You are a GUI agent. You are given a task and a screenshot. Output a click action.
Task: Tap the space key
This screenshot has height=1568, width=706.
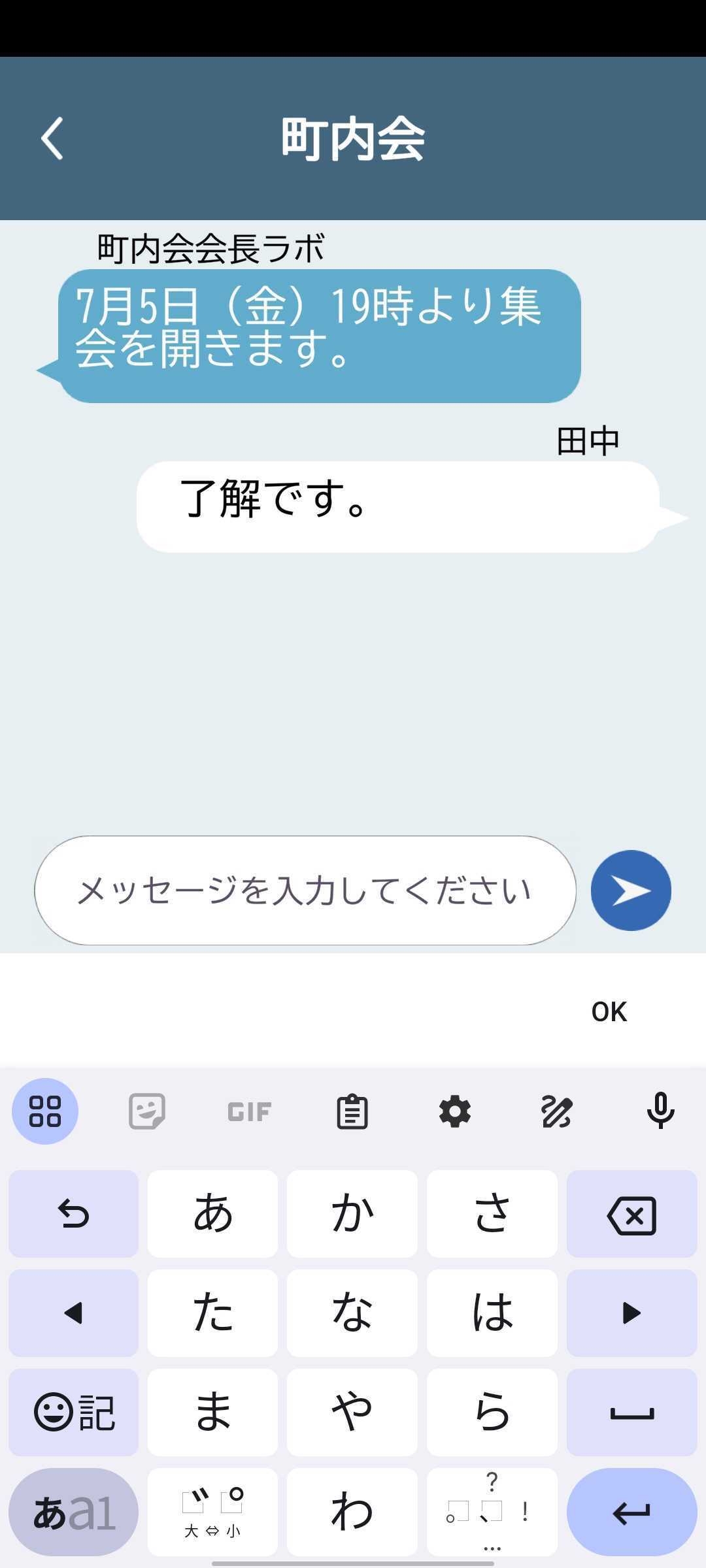631,1413
